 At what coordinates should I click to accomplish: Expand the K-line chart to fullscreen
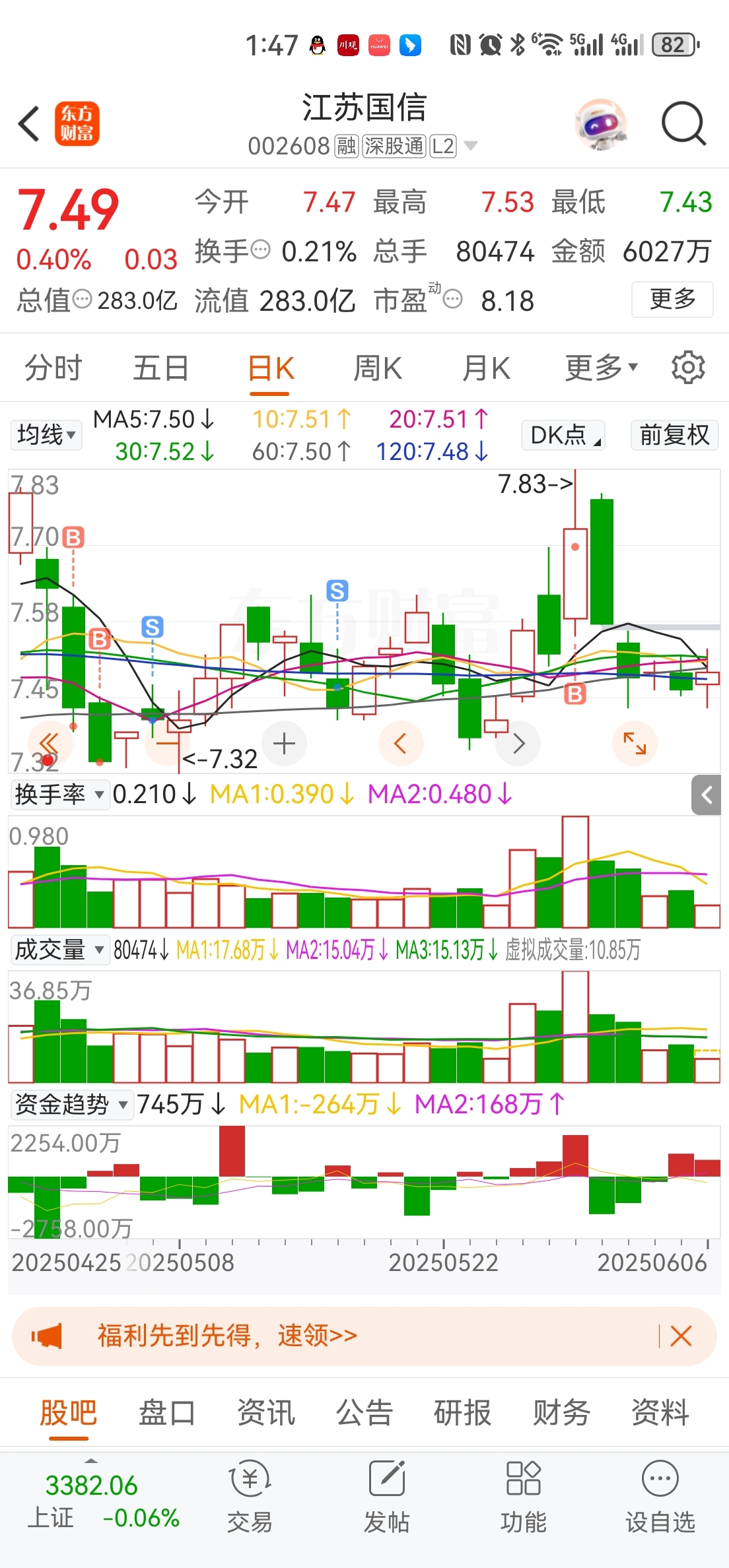pyautogui.click(x=635, y=744)
